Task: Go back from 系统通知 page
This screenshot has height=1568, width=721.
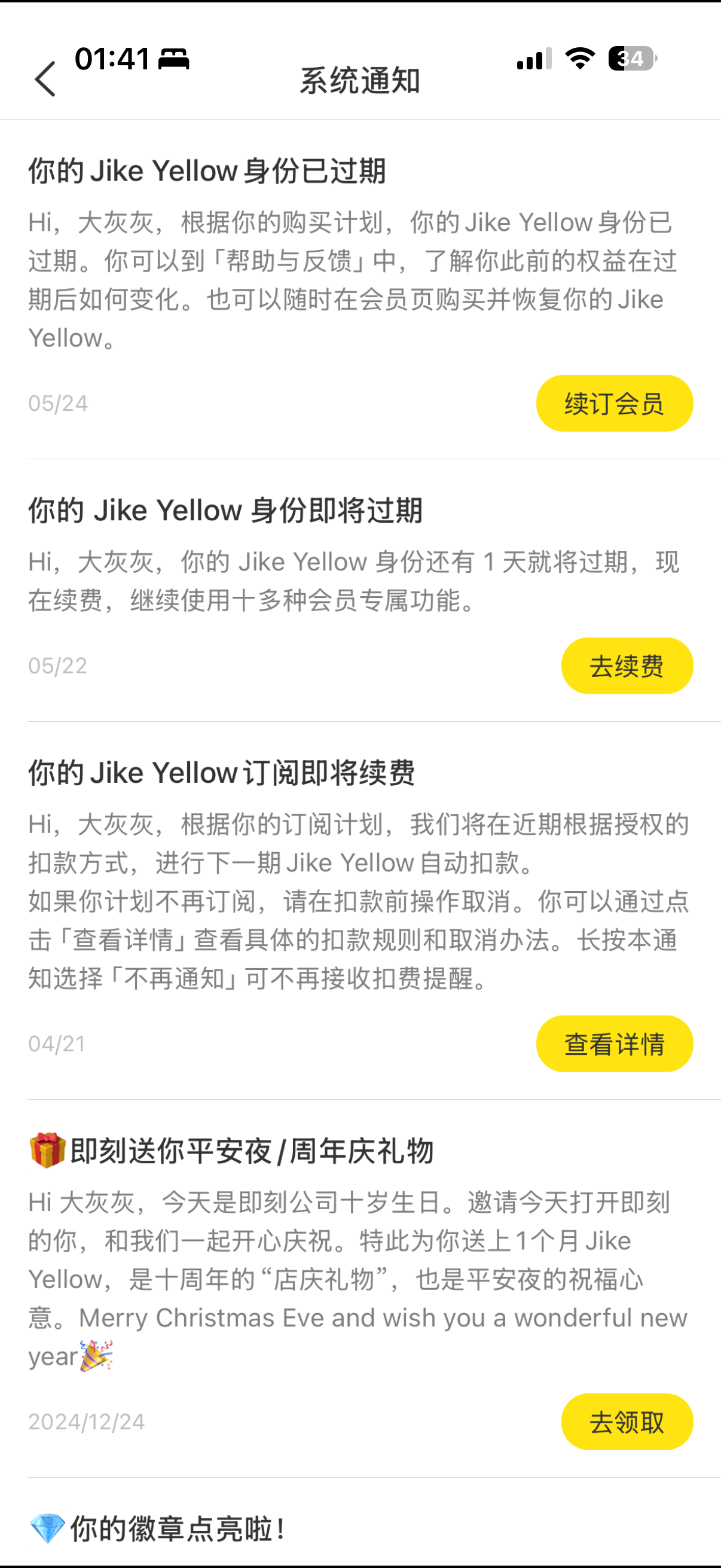Action: click(45, 79)
